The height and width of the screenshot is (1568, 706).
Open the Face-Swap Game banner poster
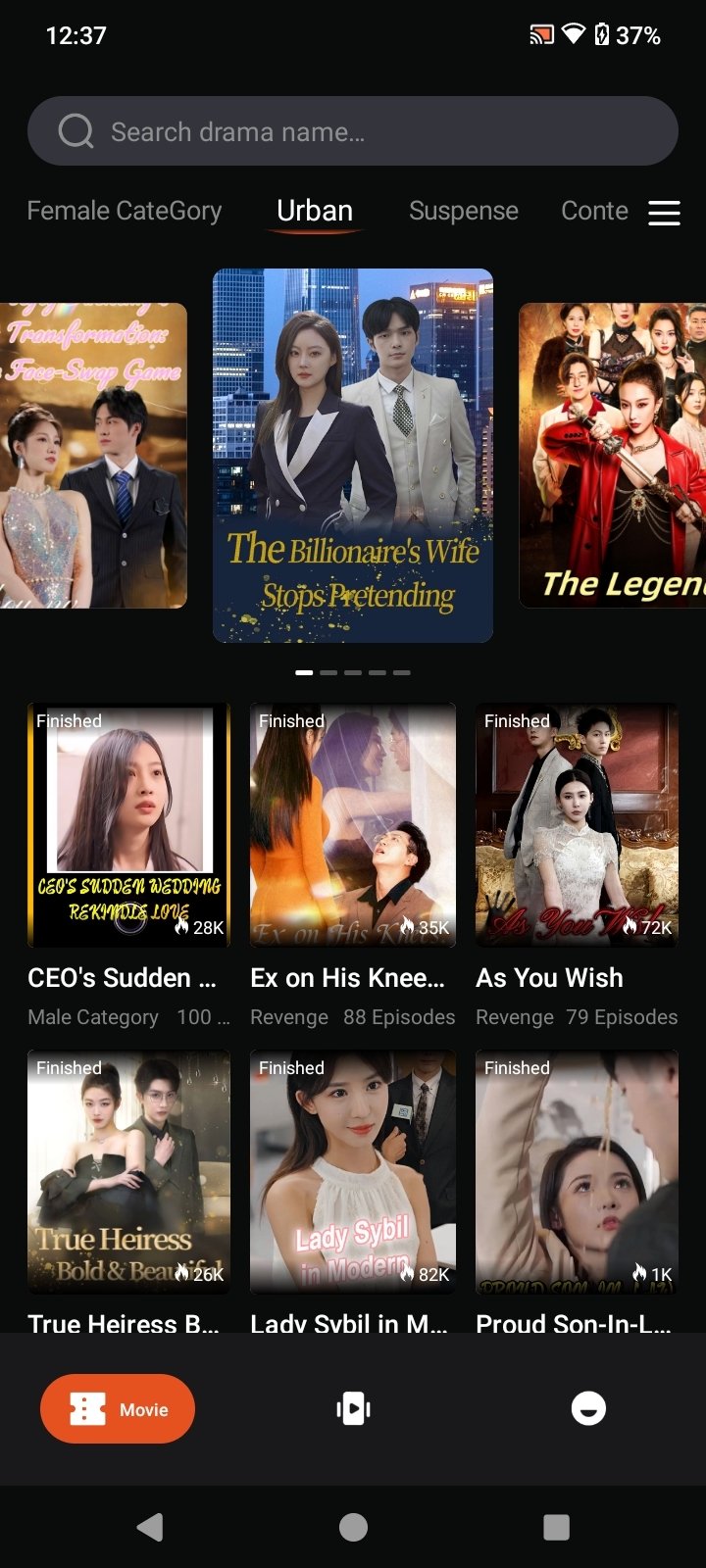click(93, 456)
